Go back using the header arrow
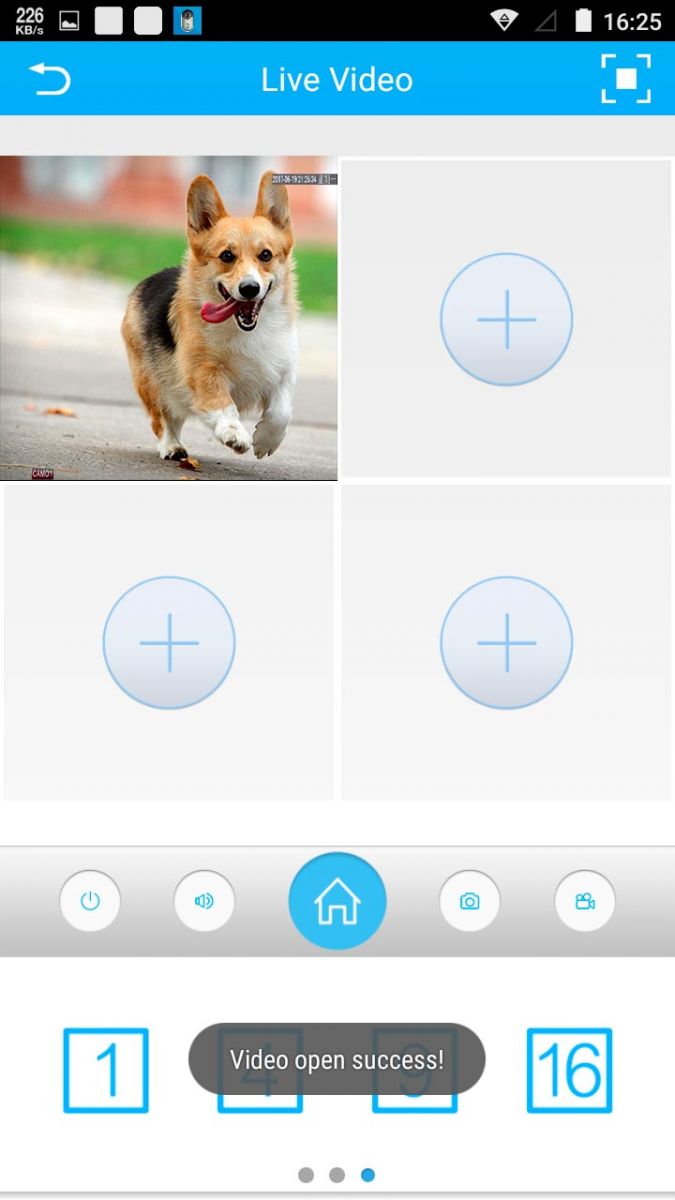Viewport: 675px width, 1200px height. pyautogui.click(x=50, y=79)
